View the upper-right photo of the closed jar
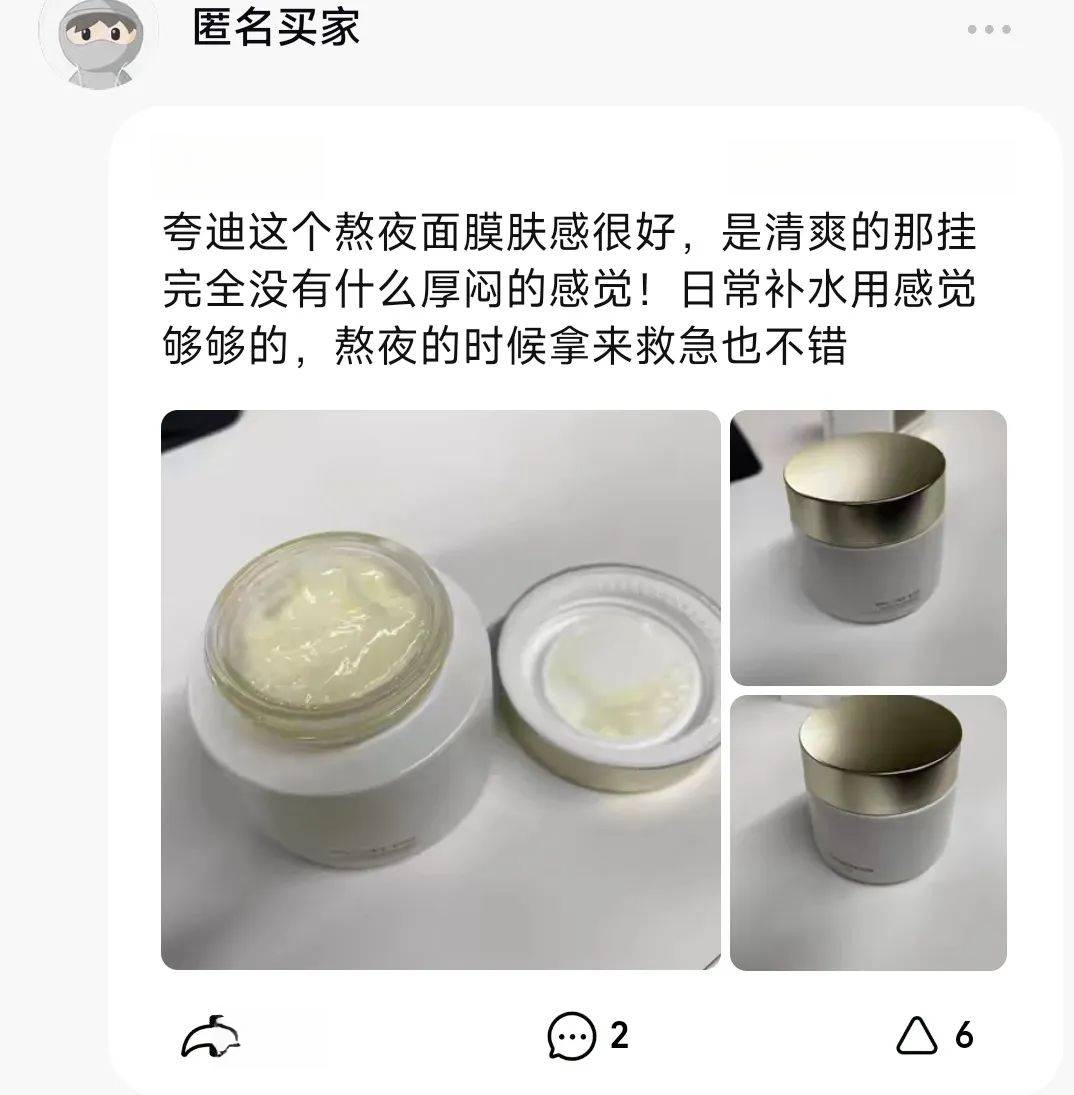This screenshot has height=1095, width=1074. click(x=868, y=547)
